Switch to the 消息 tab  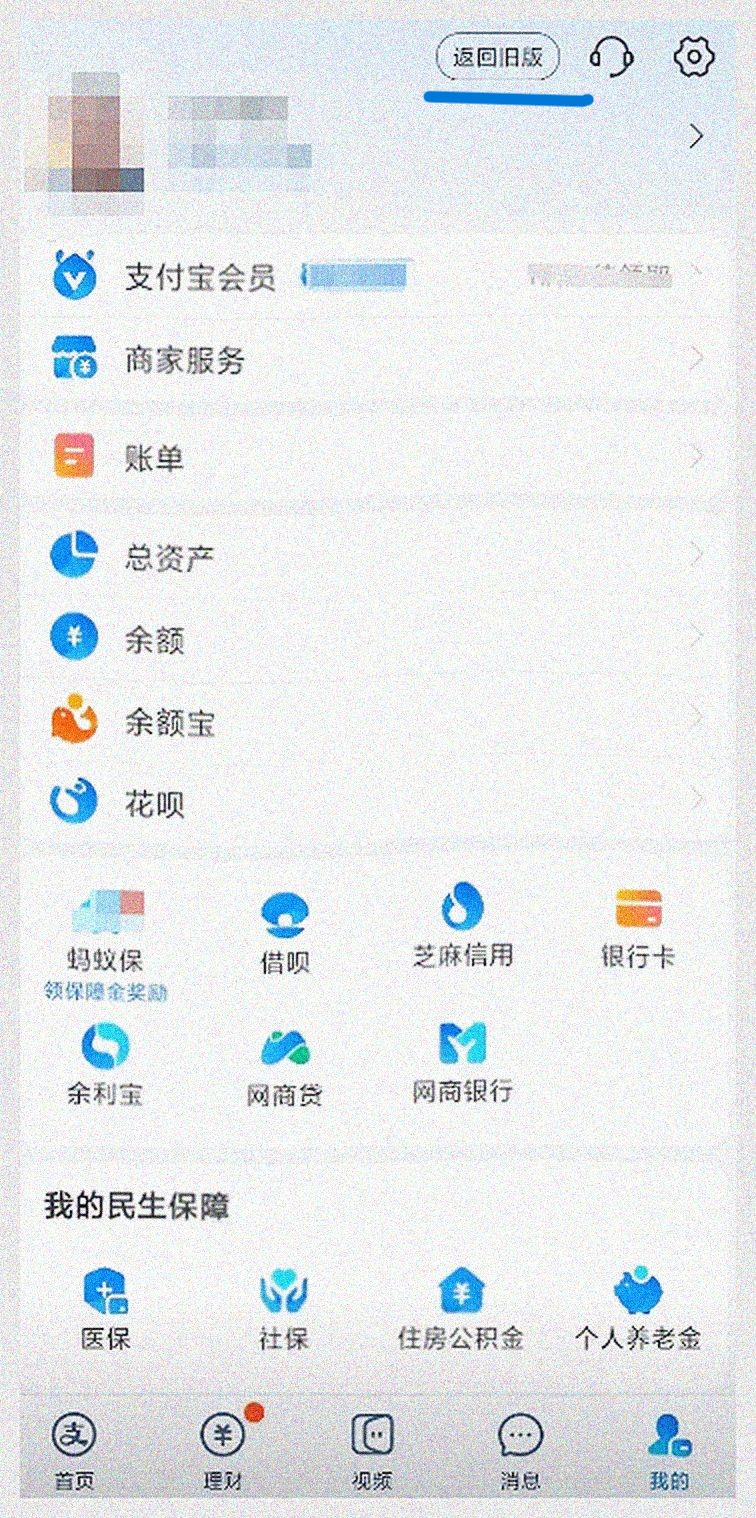click(x=520, y=1450)
